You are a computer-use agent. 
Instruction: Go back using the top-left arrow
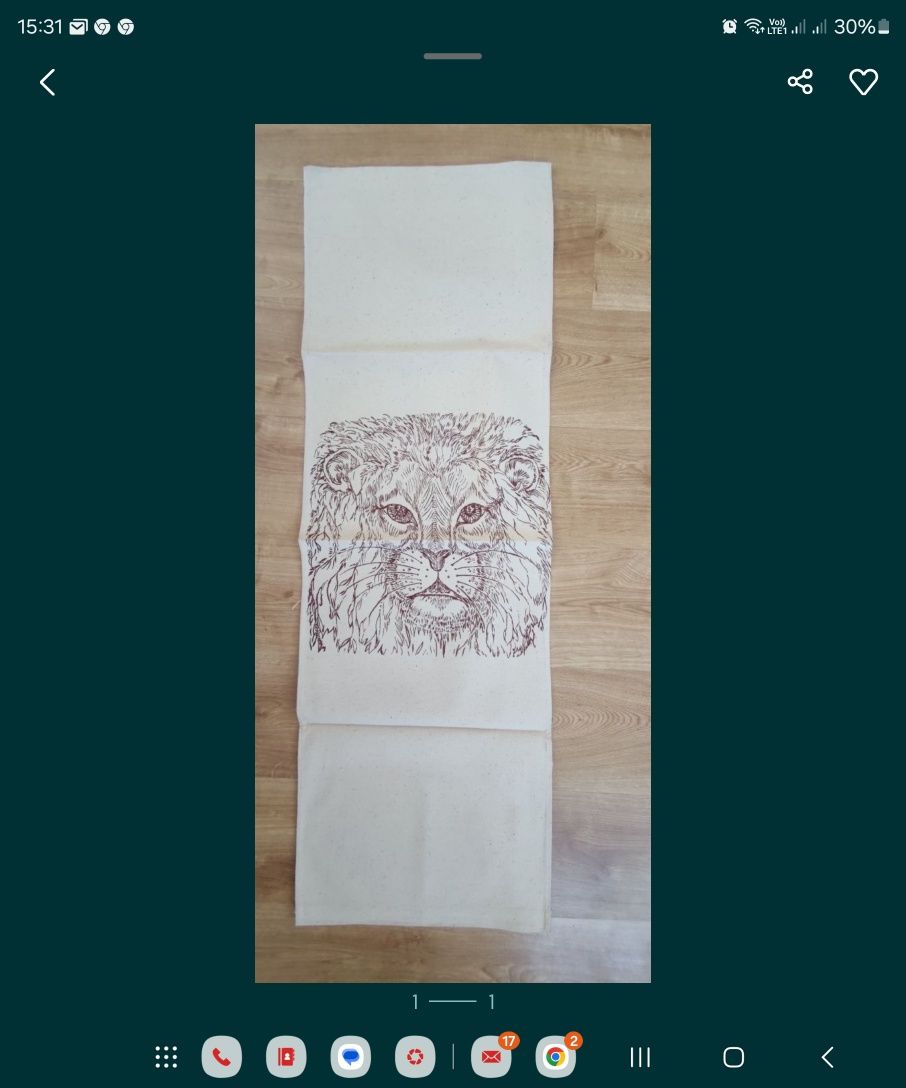(x=47, y=82)
